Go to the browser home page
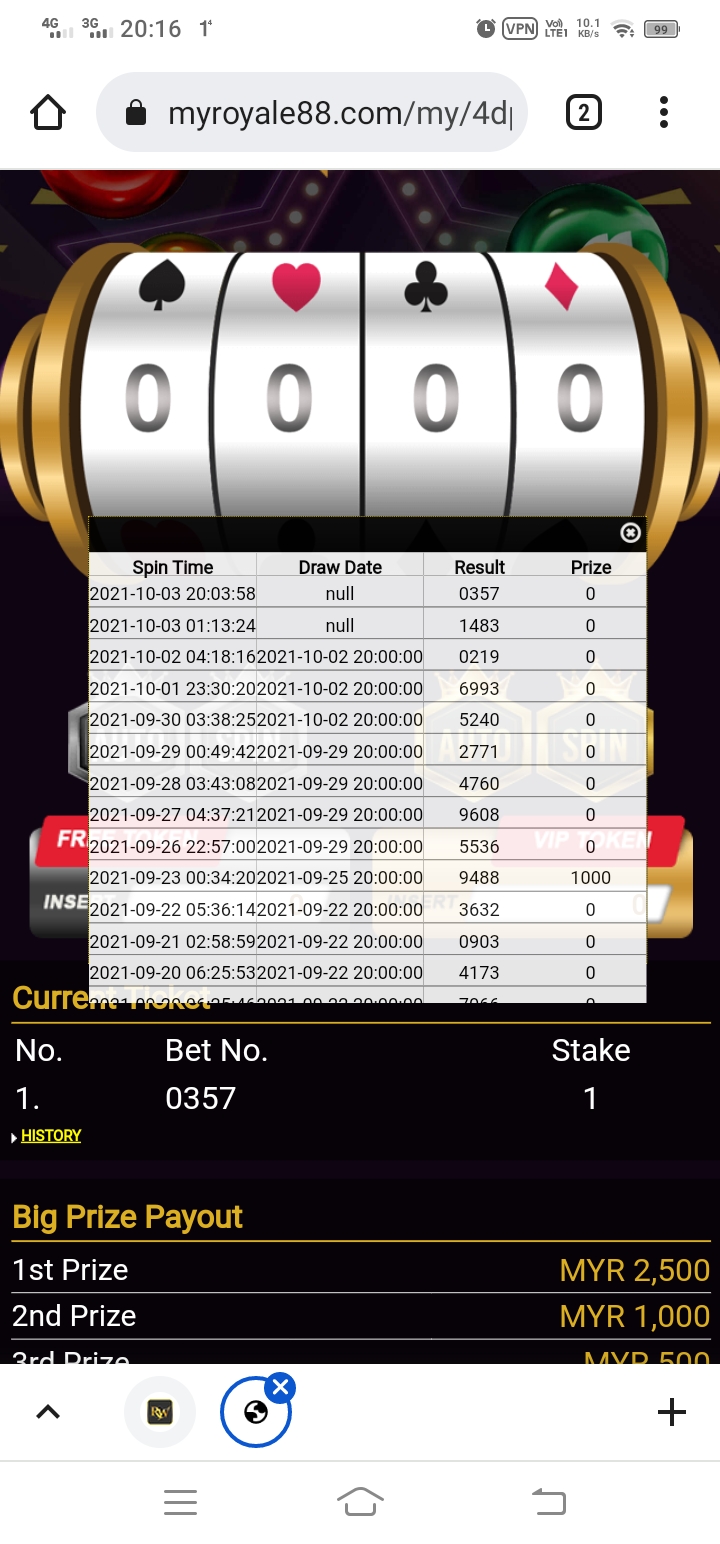This screenshot has height=1544, width=720. [x=48, y=113]
